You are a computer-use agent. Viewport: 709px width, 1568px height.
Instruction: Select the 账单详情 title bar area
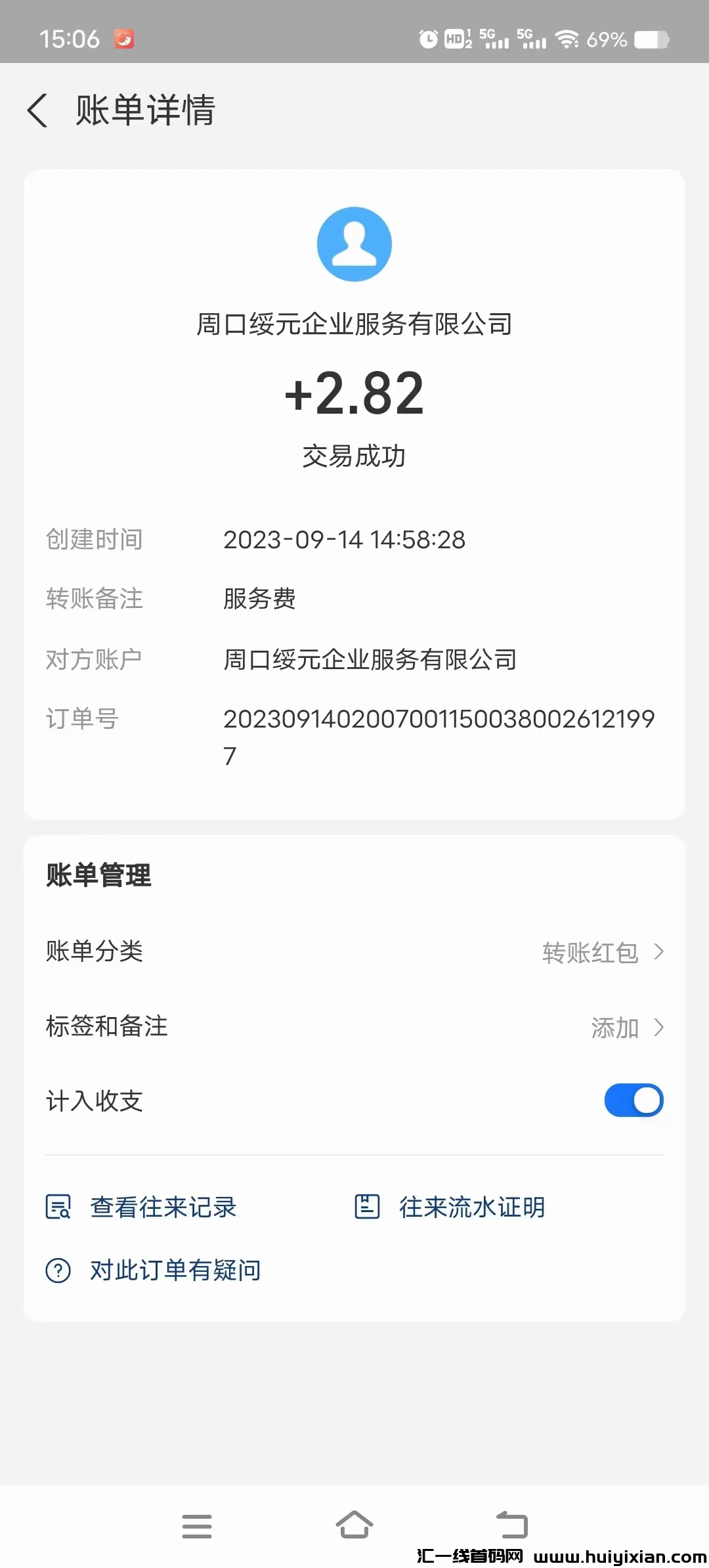(x=144, y=111)
